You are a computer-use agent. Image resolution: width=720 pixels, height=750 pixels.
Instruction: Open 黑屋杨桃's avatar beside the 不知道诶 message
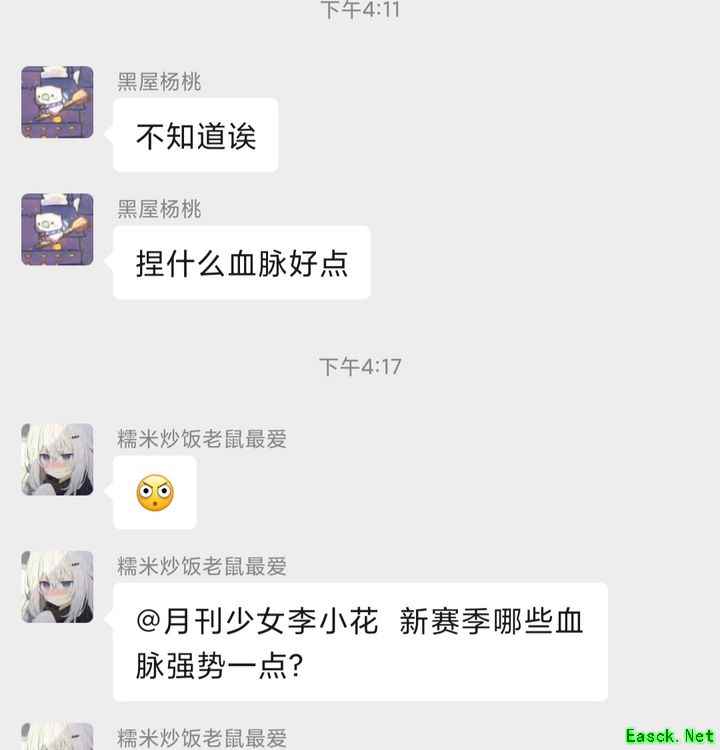[x=57, y=102]
